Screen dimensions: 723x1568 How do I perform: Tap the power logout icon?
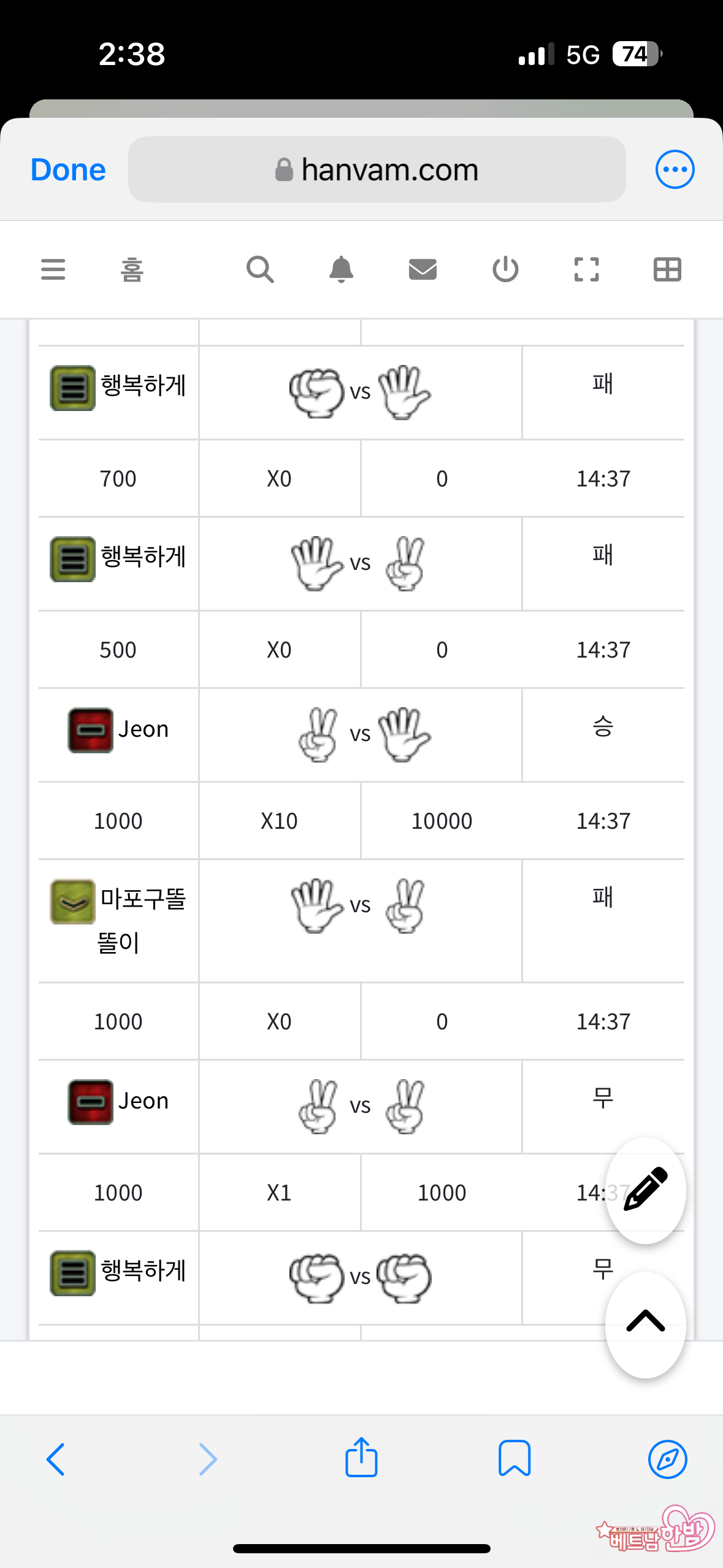click(x=505, y=269)
